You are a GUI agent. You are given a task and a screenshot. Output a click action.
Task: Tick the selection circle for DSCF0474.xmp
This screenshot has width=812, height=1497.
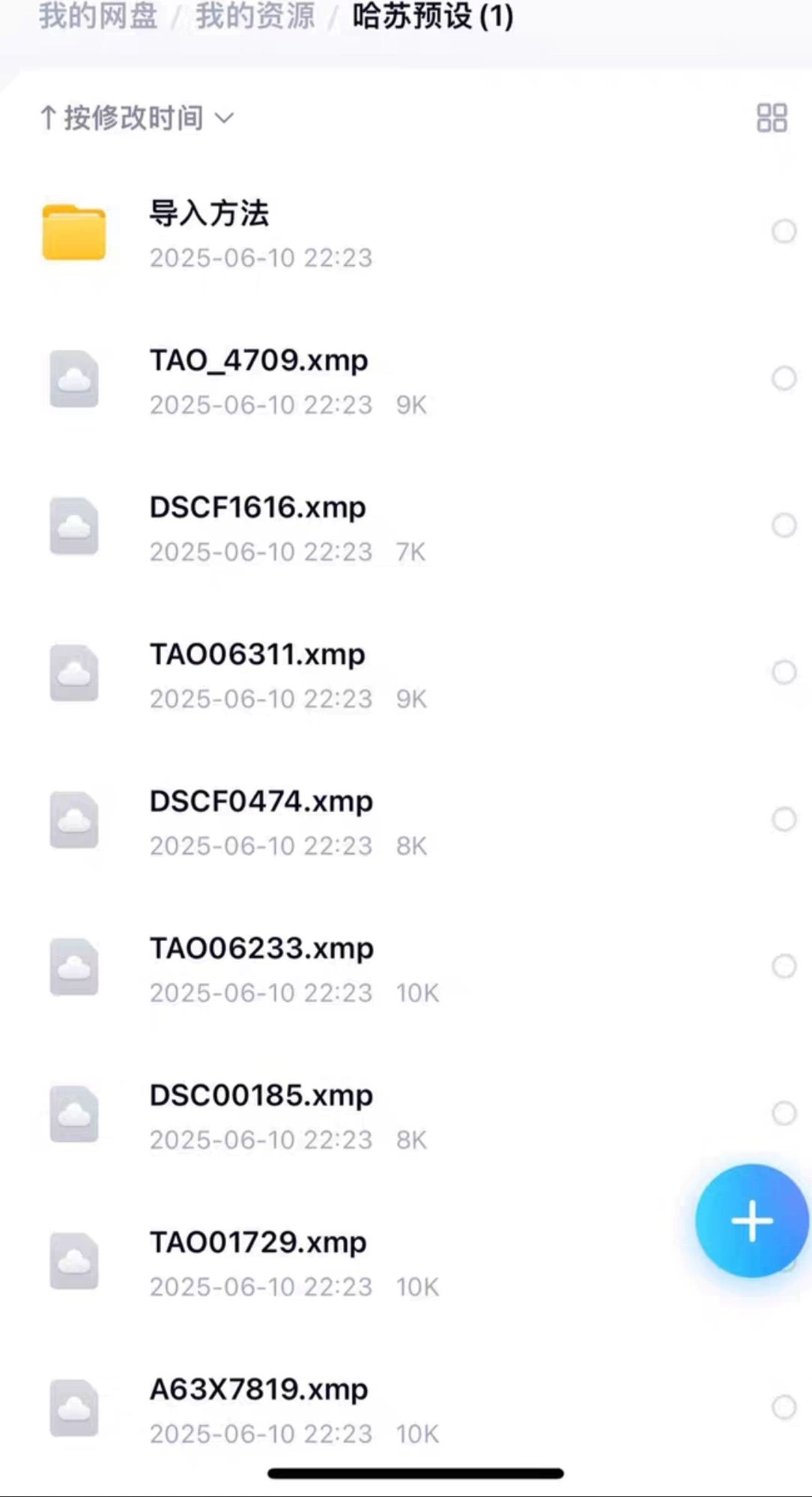(784, 819)
